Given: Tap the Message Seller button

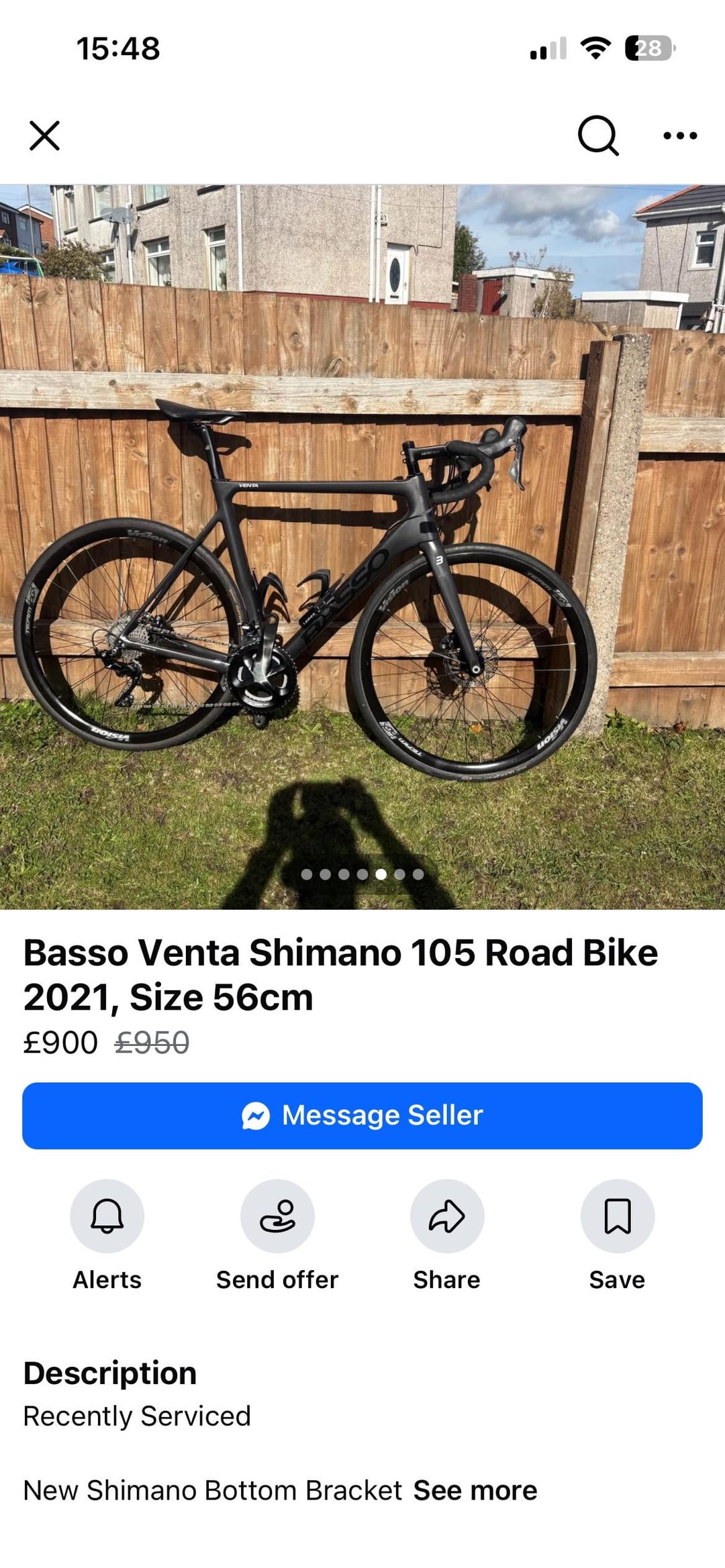Looking at the screenshot, I should point(362,1115).
